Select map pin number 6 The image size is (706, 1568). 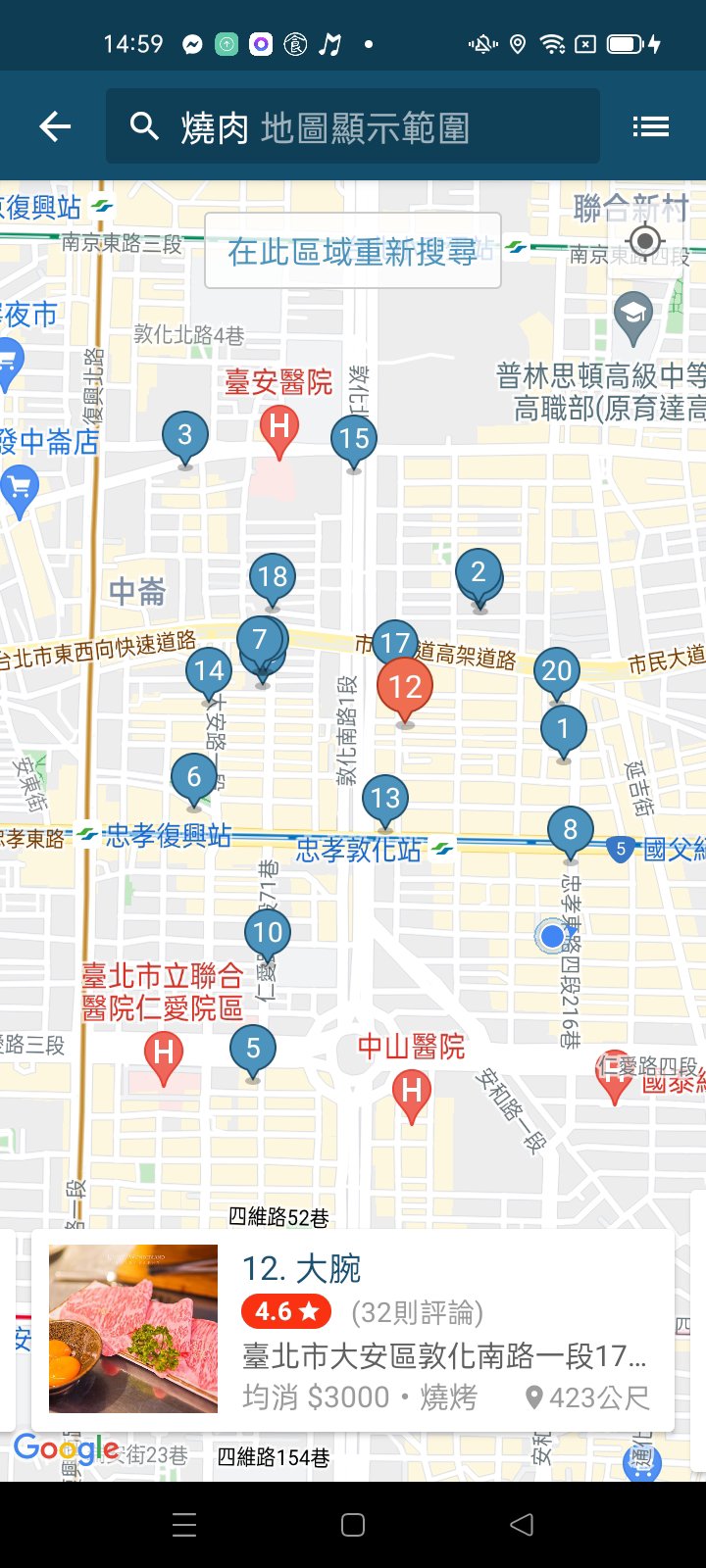(x=194, y=779)
